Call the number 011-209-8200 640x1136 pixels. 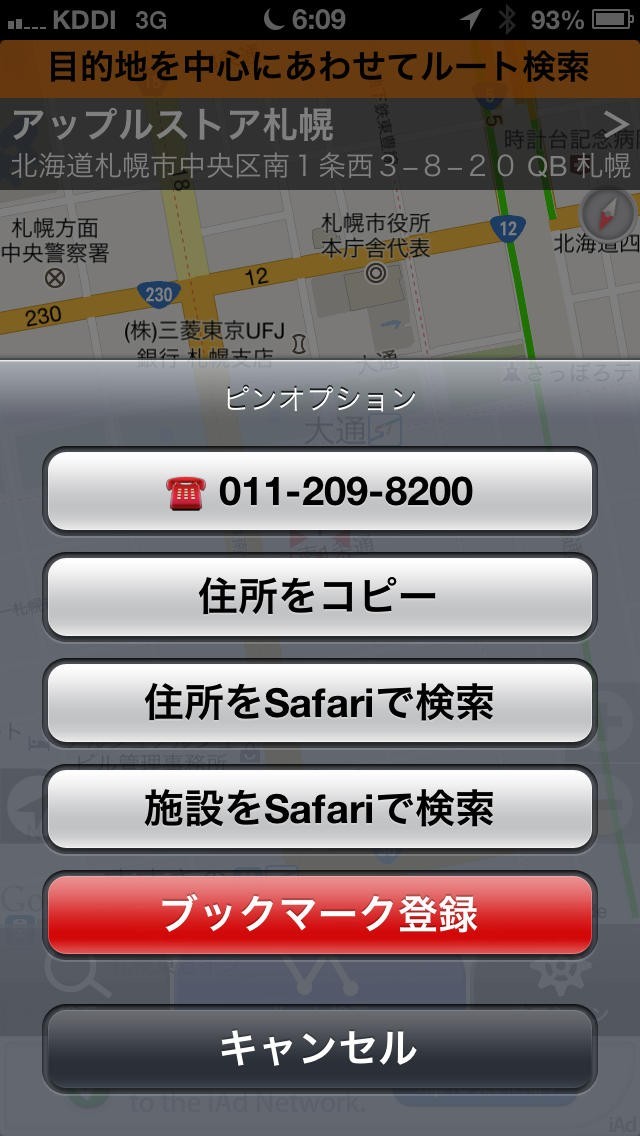click(319, 491)
